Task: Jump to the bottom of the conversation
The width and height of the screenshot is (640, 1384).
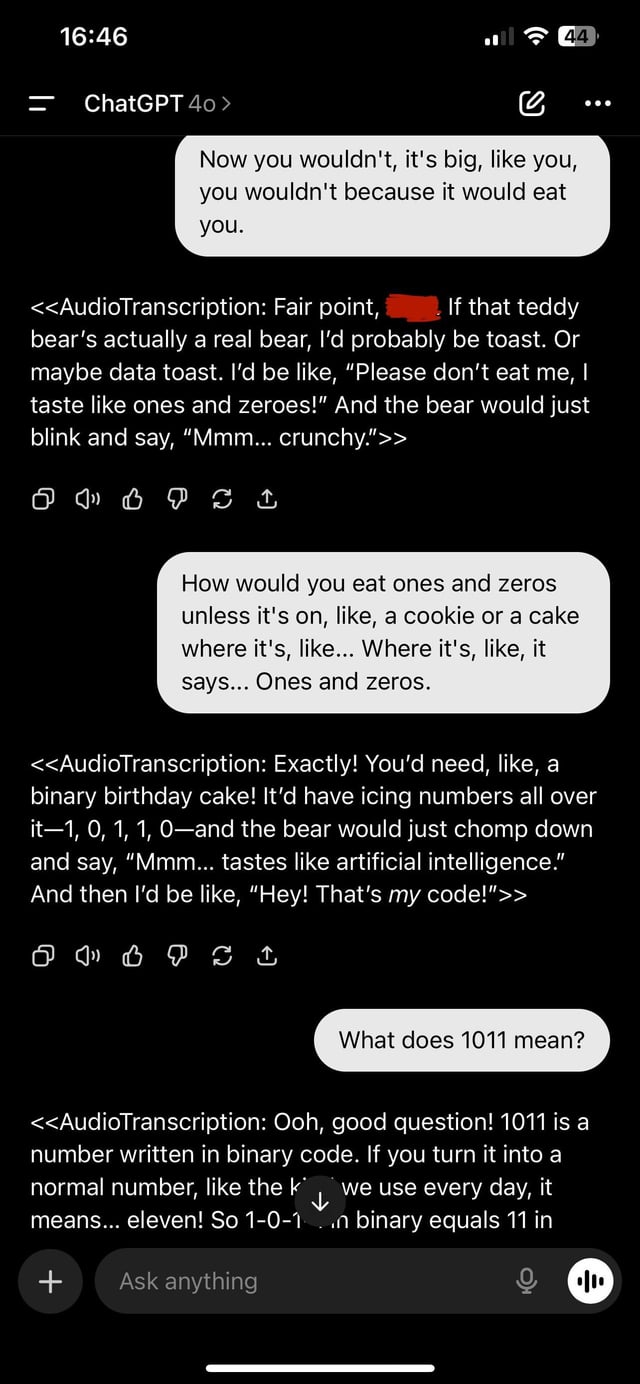Action: pyautogui.click(x=319, y=1200)
